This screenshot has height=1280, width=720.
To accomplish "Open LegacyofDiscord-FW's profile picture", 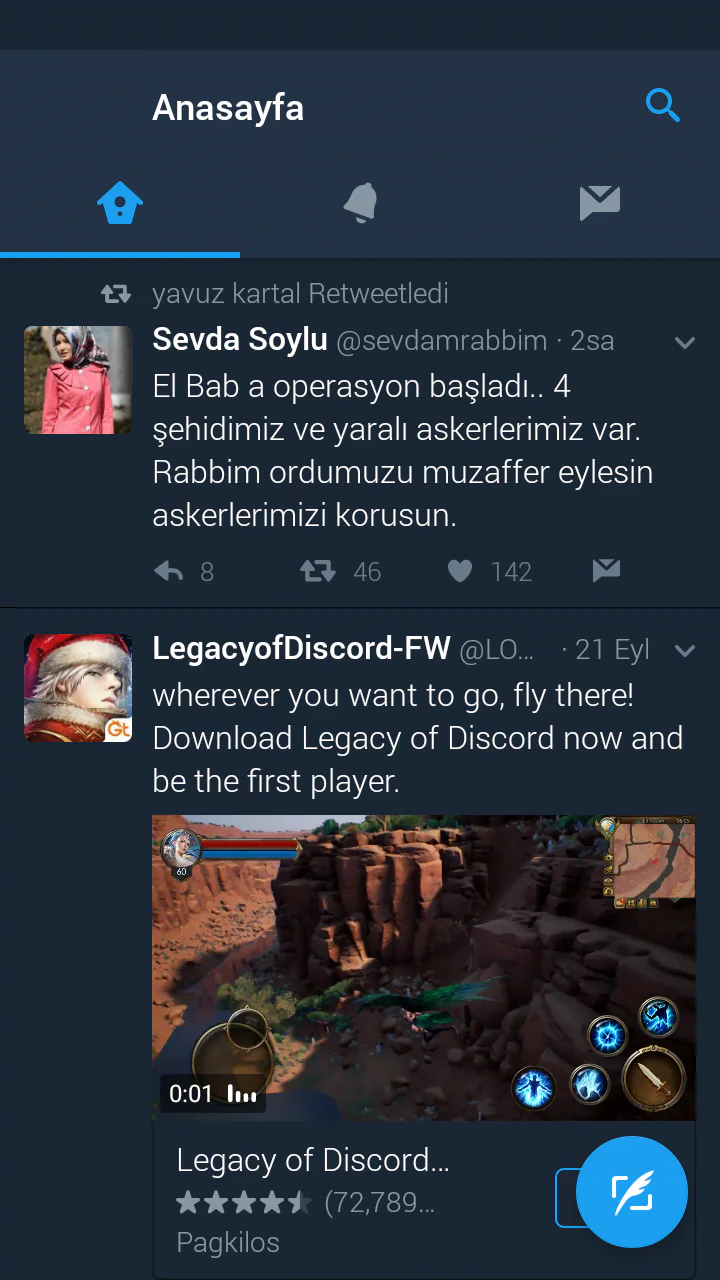I will [78, 688].
